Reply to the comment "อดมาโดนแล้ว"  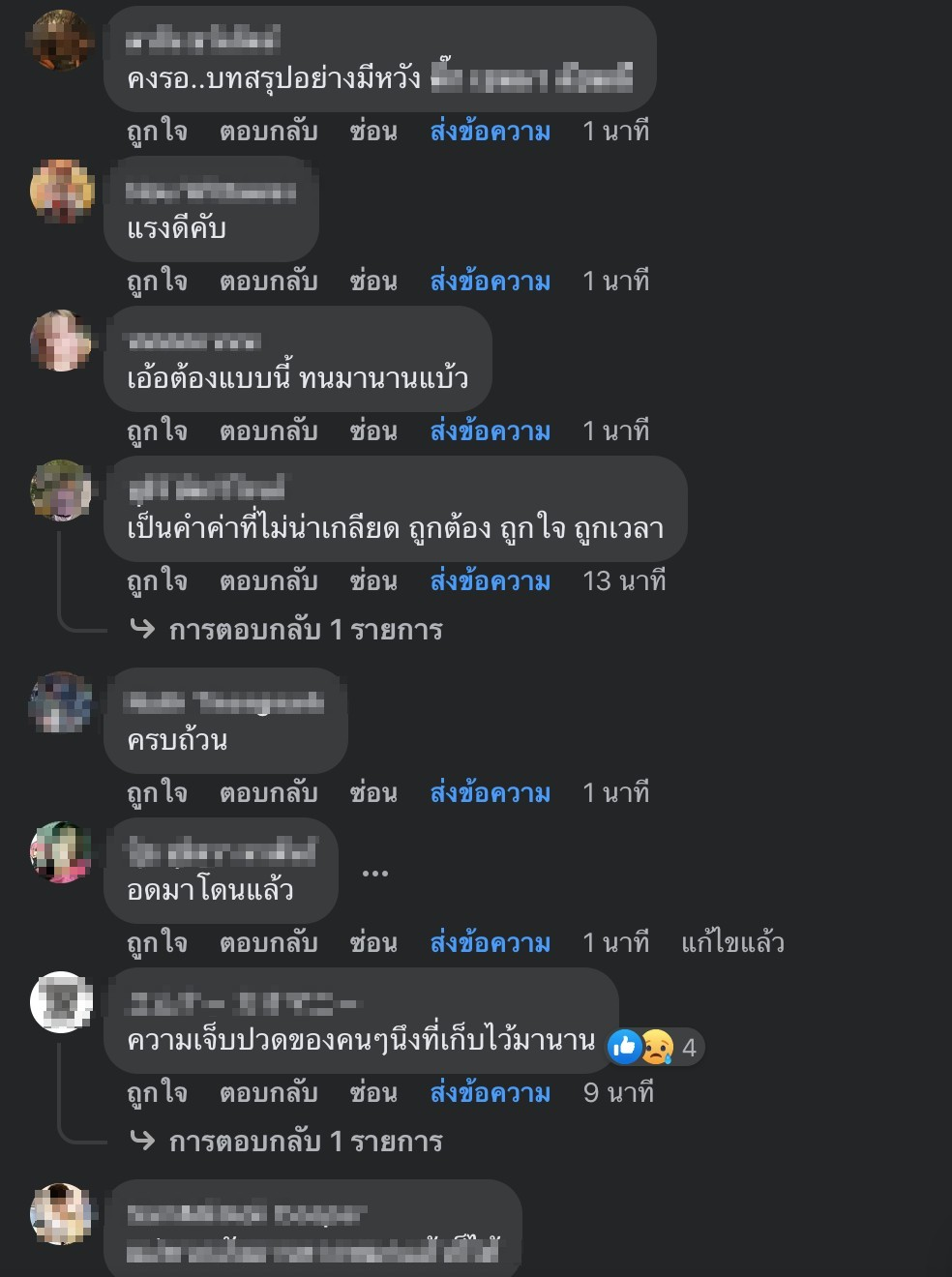(268, 943)
